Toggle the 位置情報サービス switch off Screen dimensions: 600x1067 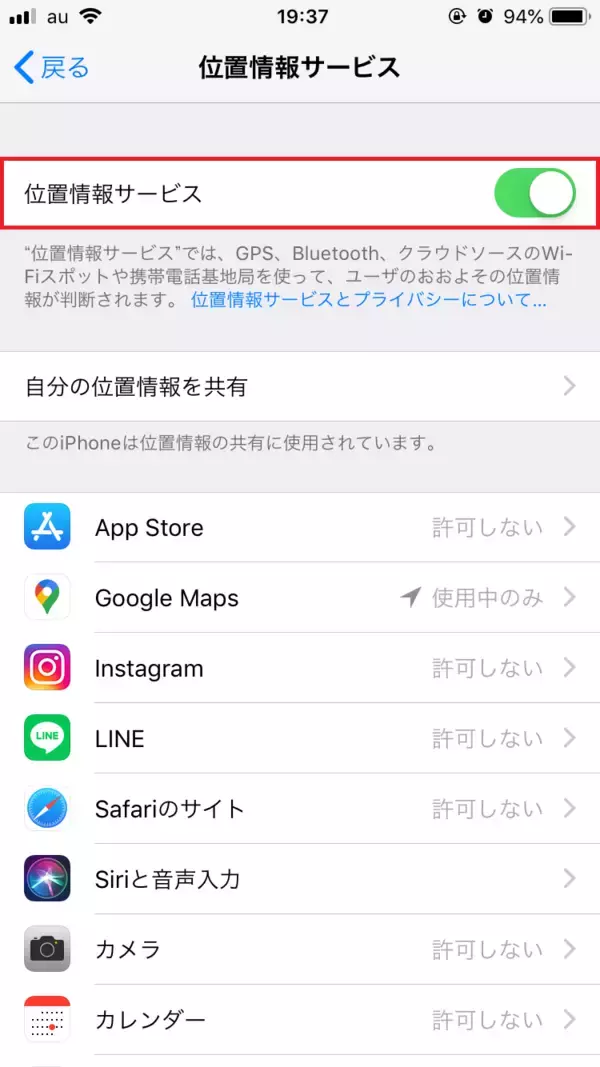(534, 194)
